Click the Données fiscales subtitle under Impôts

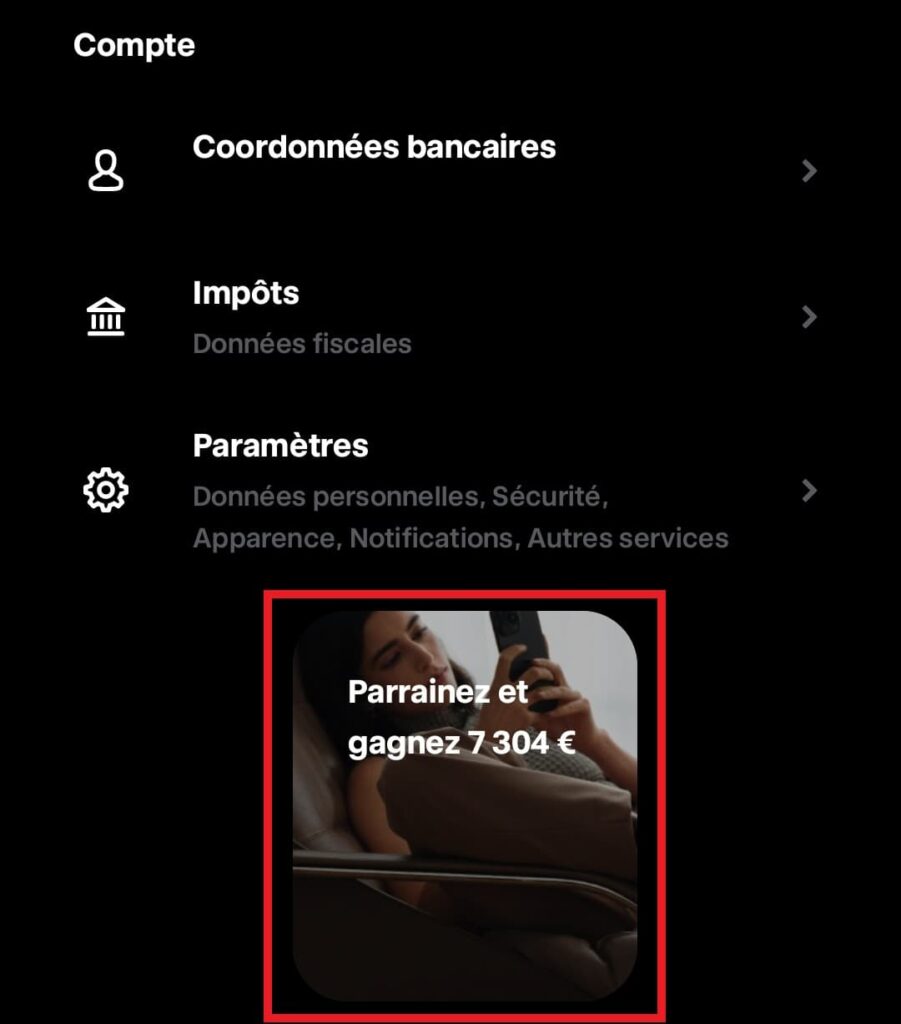304,343
